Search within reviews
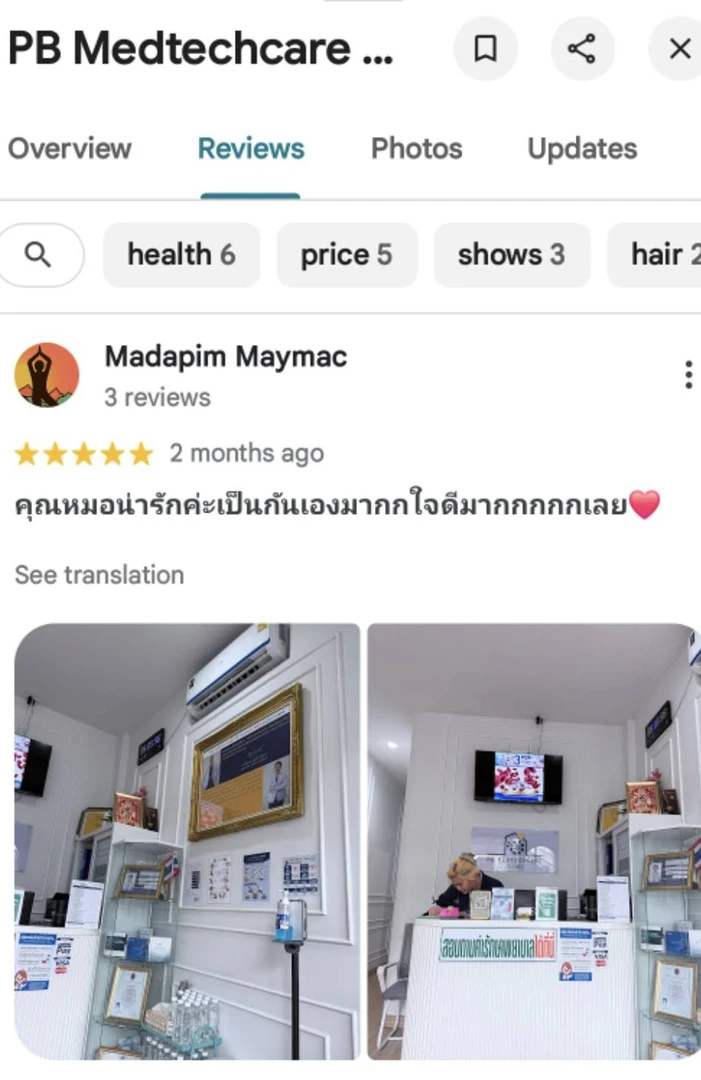701x1080 pixels. coord(39,255)
